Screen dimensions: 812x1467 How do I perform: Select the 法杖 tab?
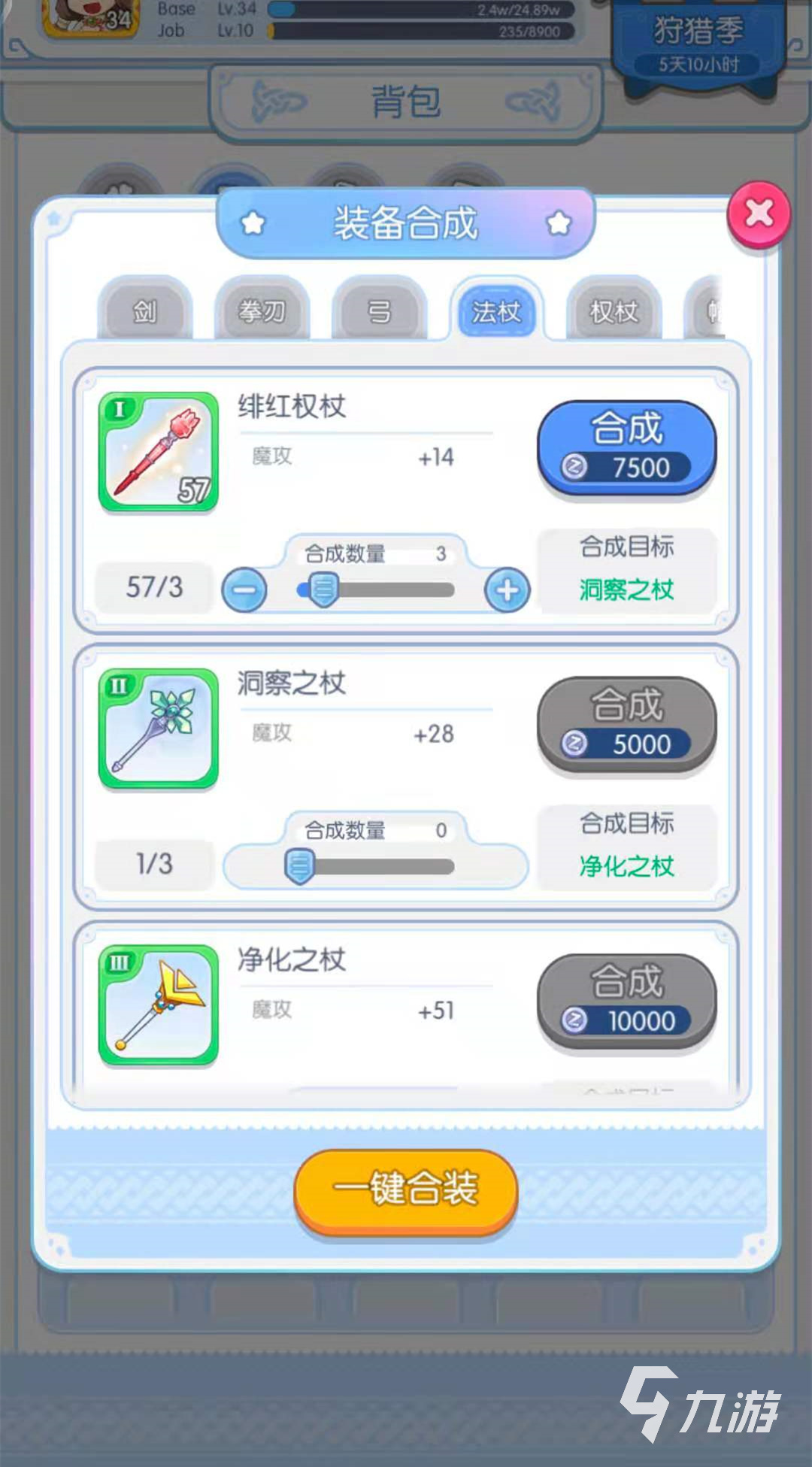(496, 311)
